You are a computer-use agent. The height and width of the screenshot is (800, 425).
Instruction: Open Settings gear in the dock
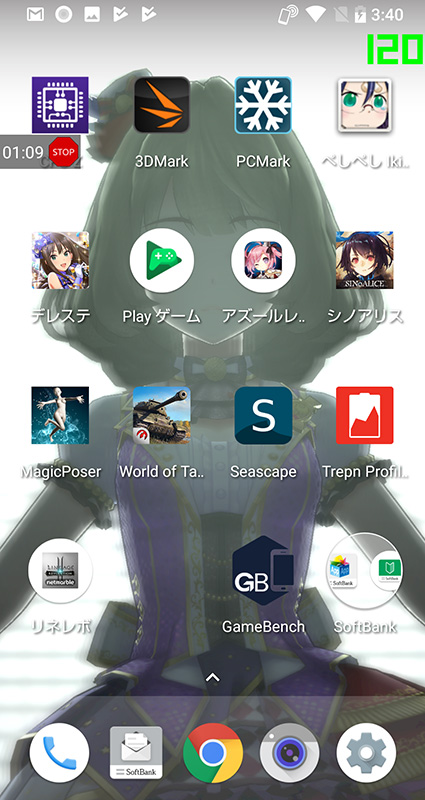366,753
